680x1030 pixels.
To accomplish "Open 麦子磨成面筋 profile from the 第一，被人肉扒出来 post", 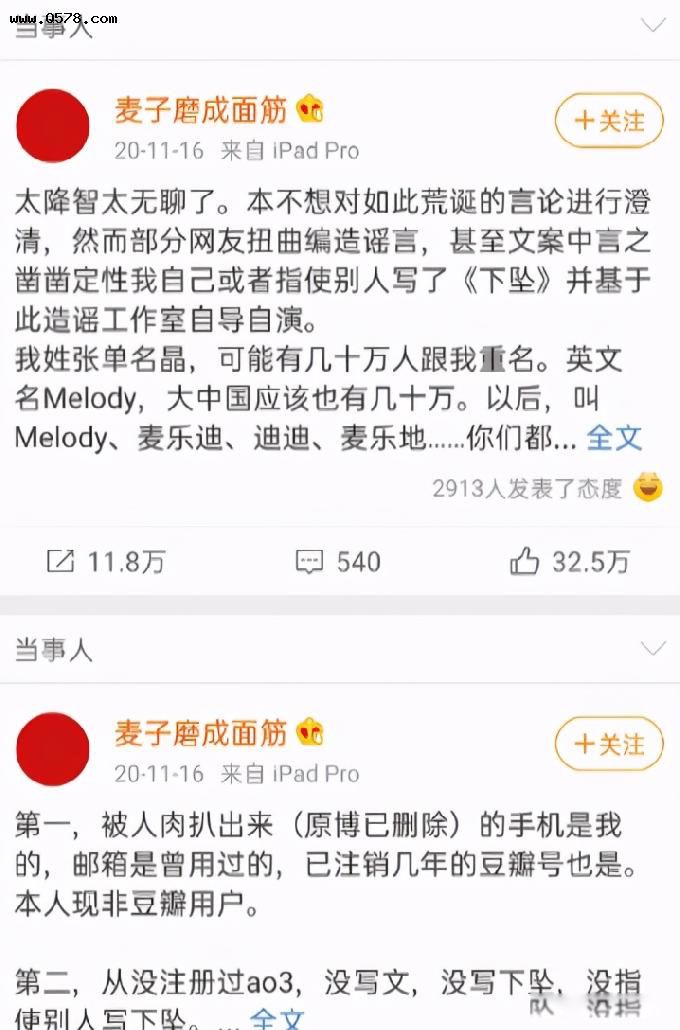I will [200, 733].
